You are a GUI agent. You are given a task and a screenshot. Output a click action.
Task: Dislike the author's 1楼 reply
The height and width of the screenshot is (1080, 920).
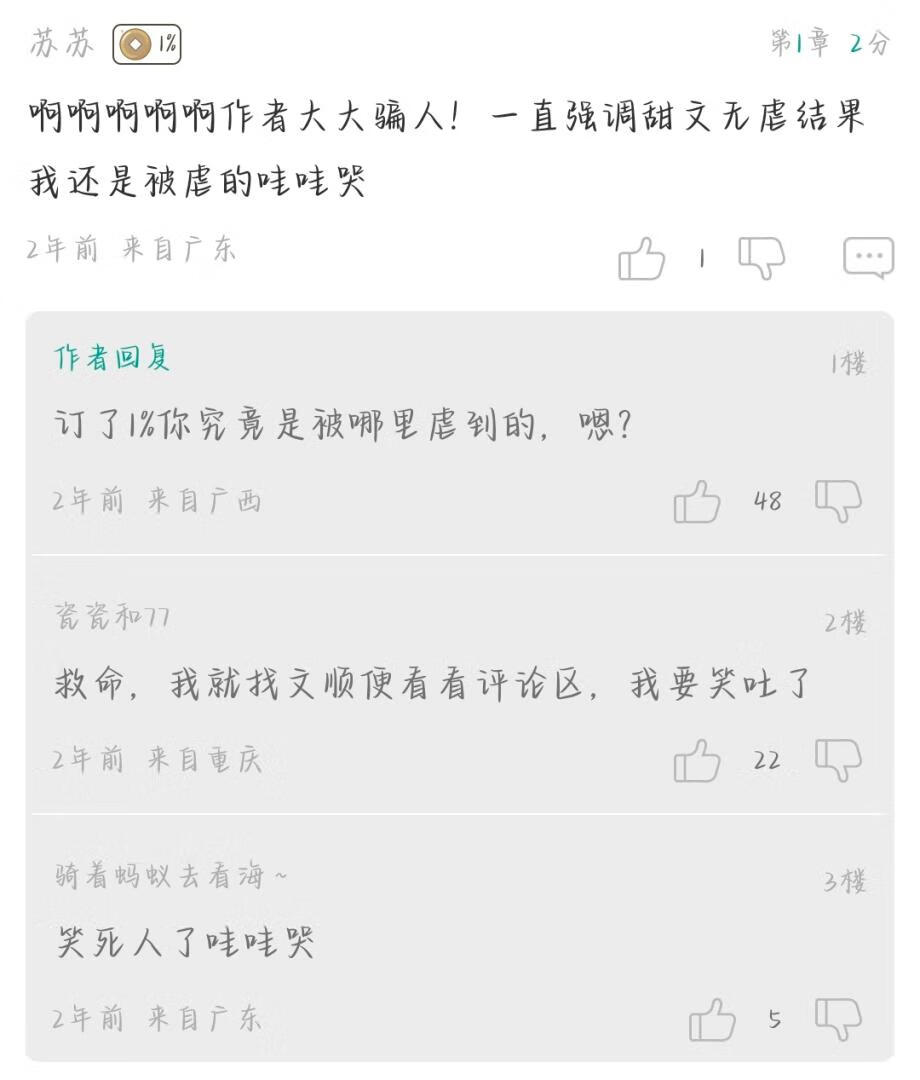pyautogui.click(x=837, y=500)
